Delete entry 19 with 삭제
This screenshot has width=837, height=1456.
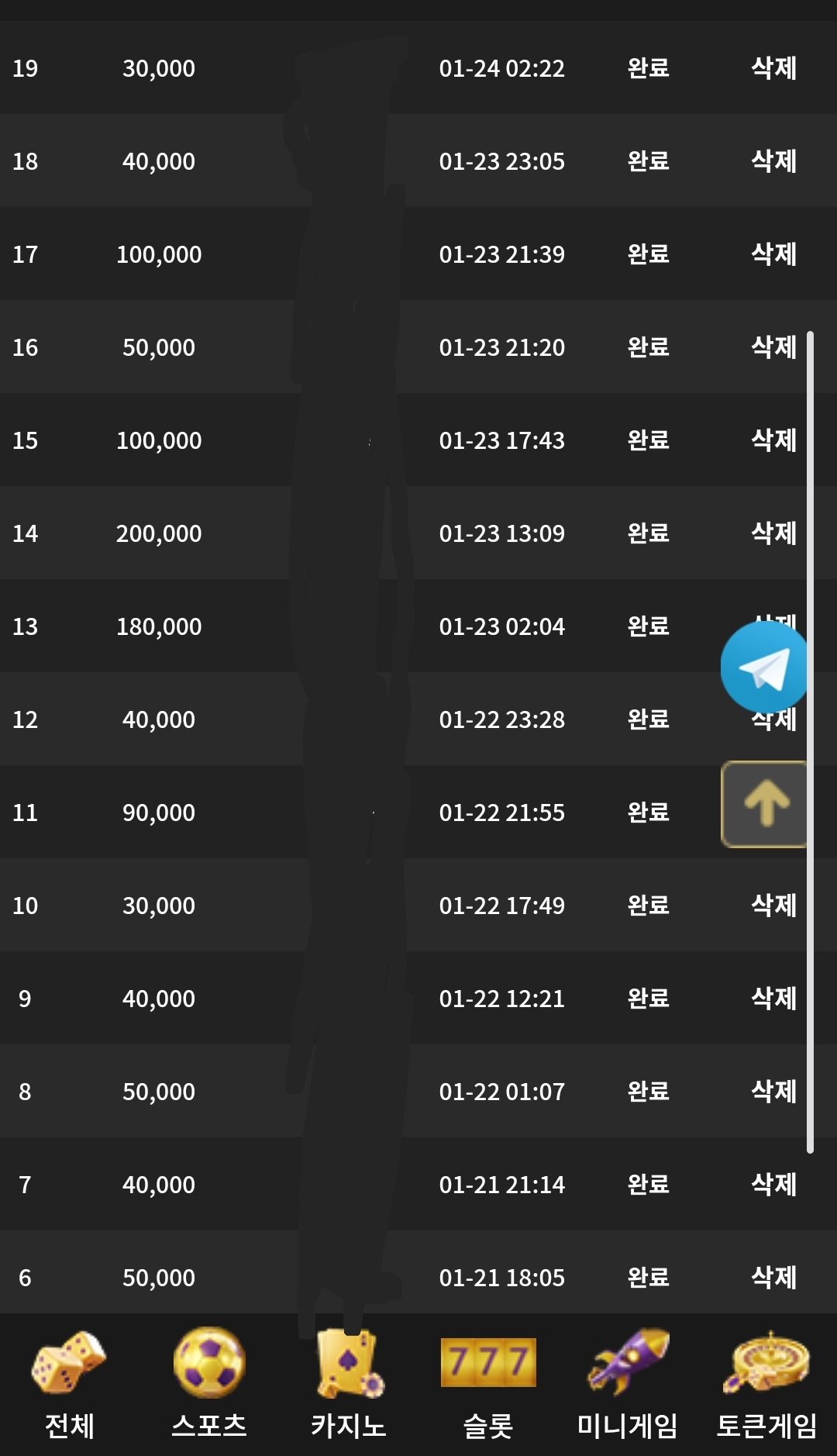coord(774,68)
